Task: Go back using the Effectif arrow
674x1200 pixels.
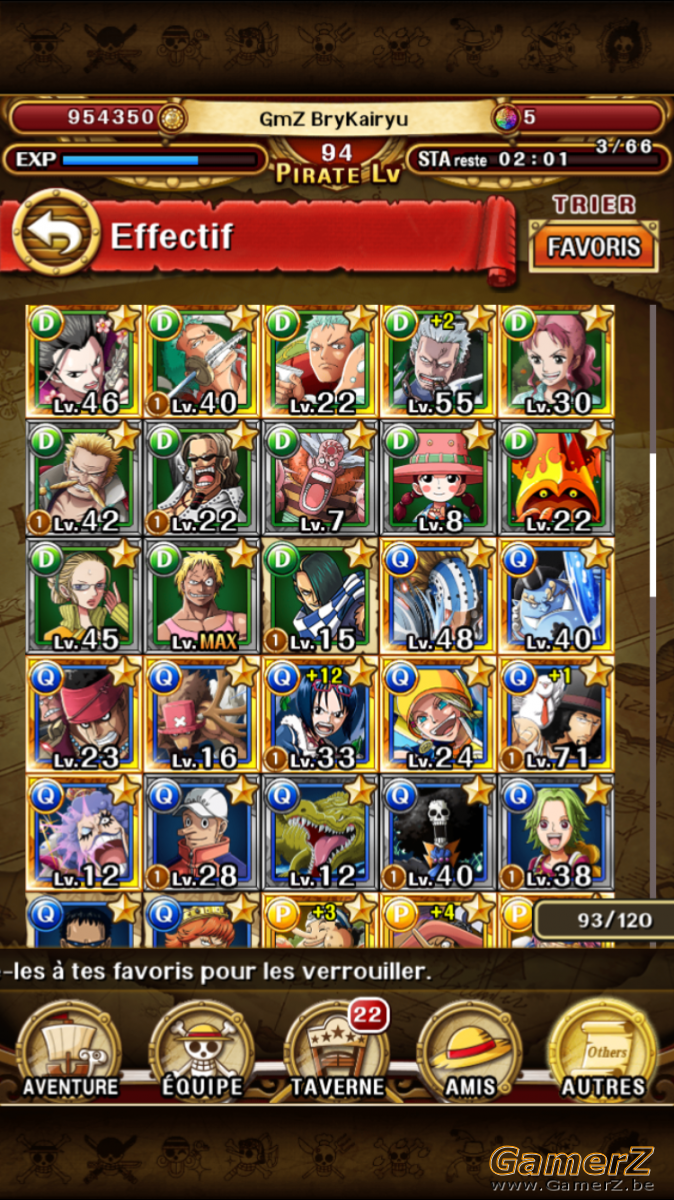Action: (x=55, y=236)
